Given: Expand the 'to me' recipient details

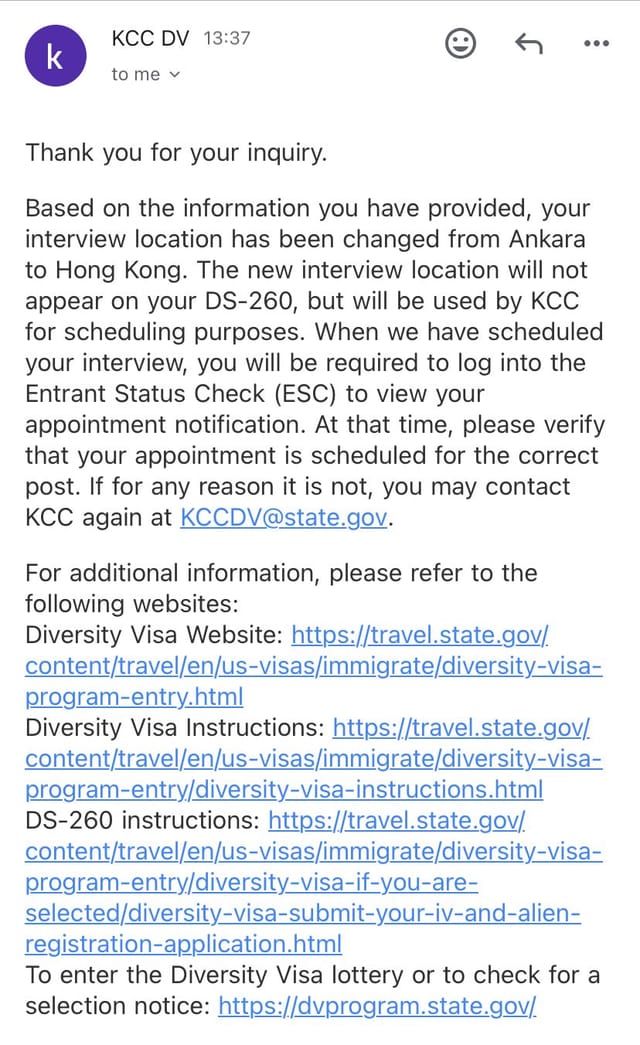Looking at the screenshot, I should pos(146,75).
